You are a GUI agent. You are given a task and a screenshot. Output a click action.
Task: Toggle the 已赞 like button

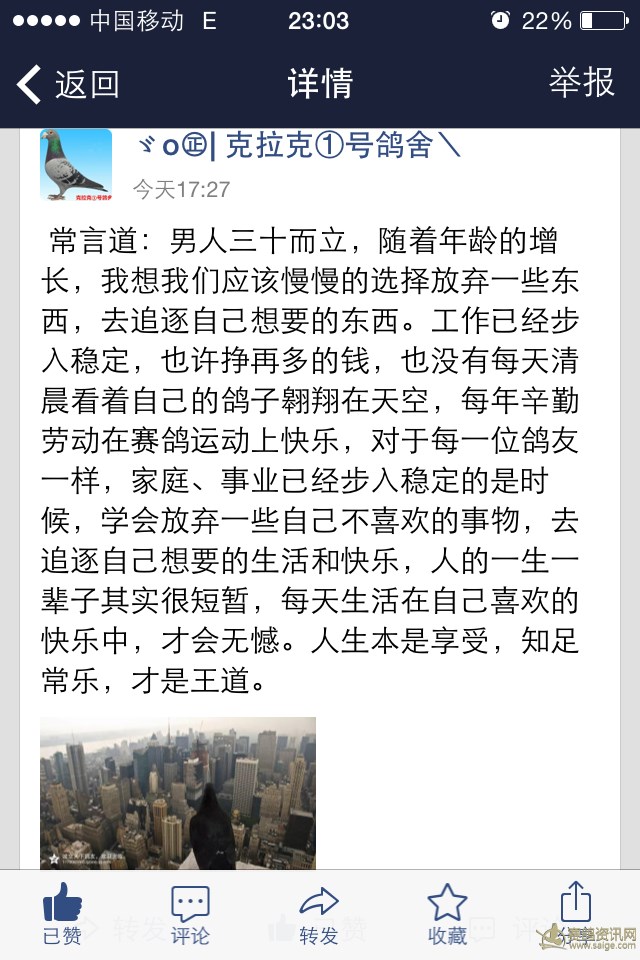63,913
